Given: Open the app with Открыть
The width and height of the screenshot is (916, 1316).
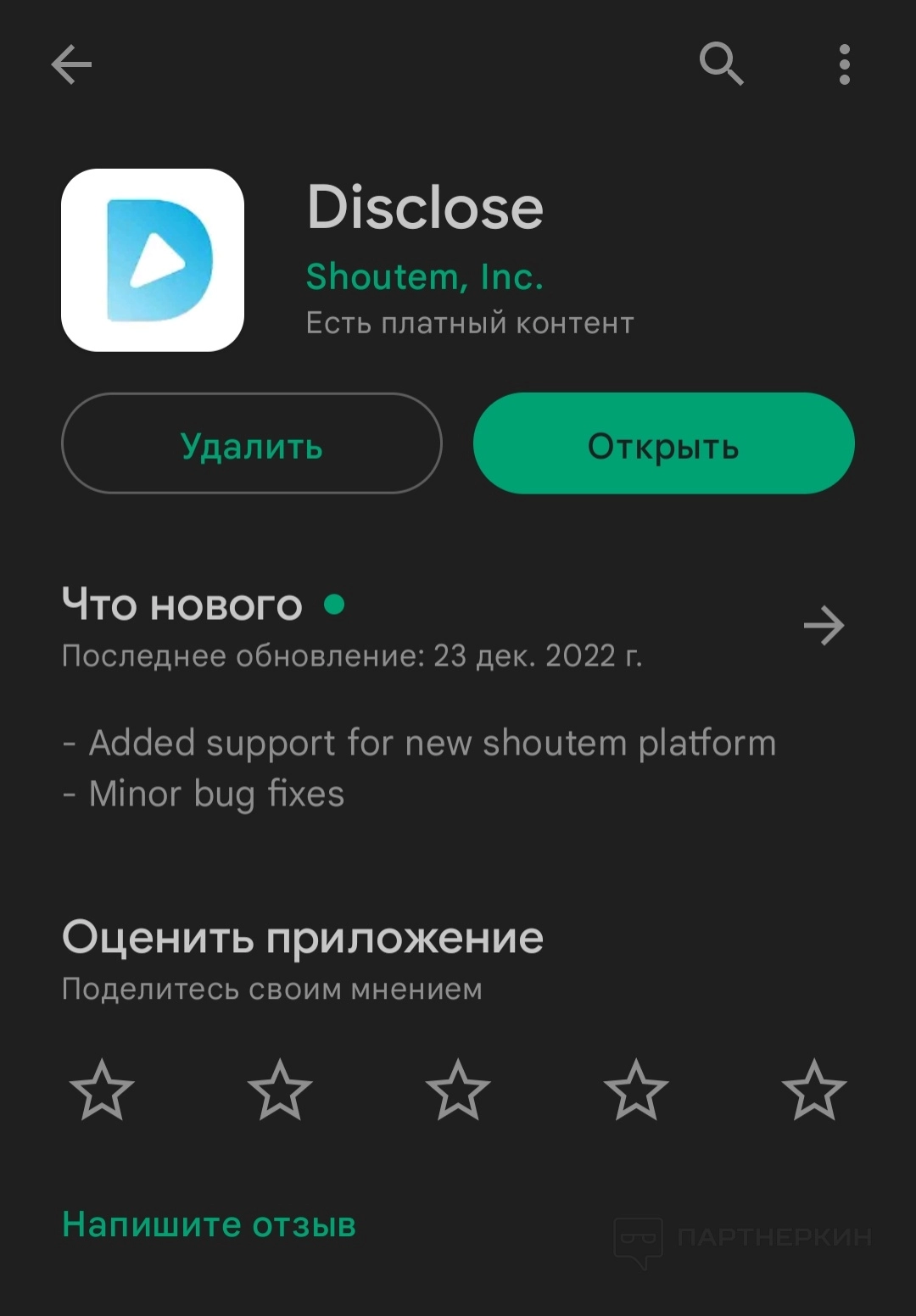Looking at the screenshot, I should pyautogui.click(x=663, y=443).
